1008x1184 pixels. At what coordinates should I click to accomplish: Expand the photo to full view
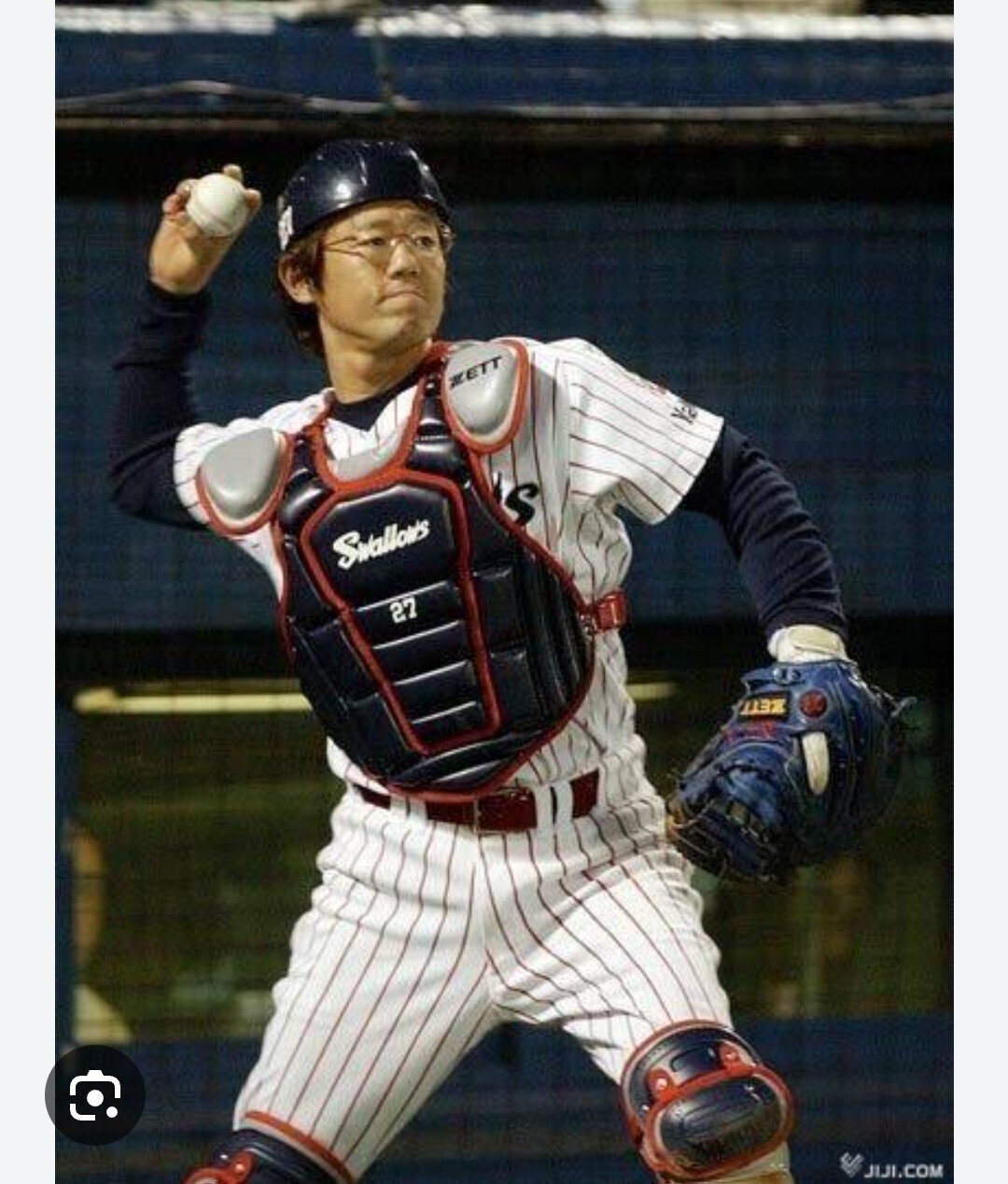[x=504, y=588]
